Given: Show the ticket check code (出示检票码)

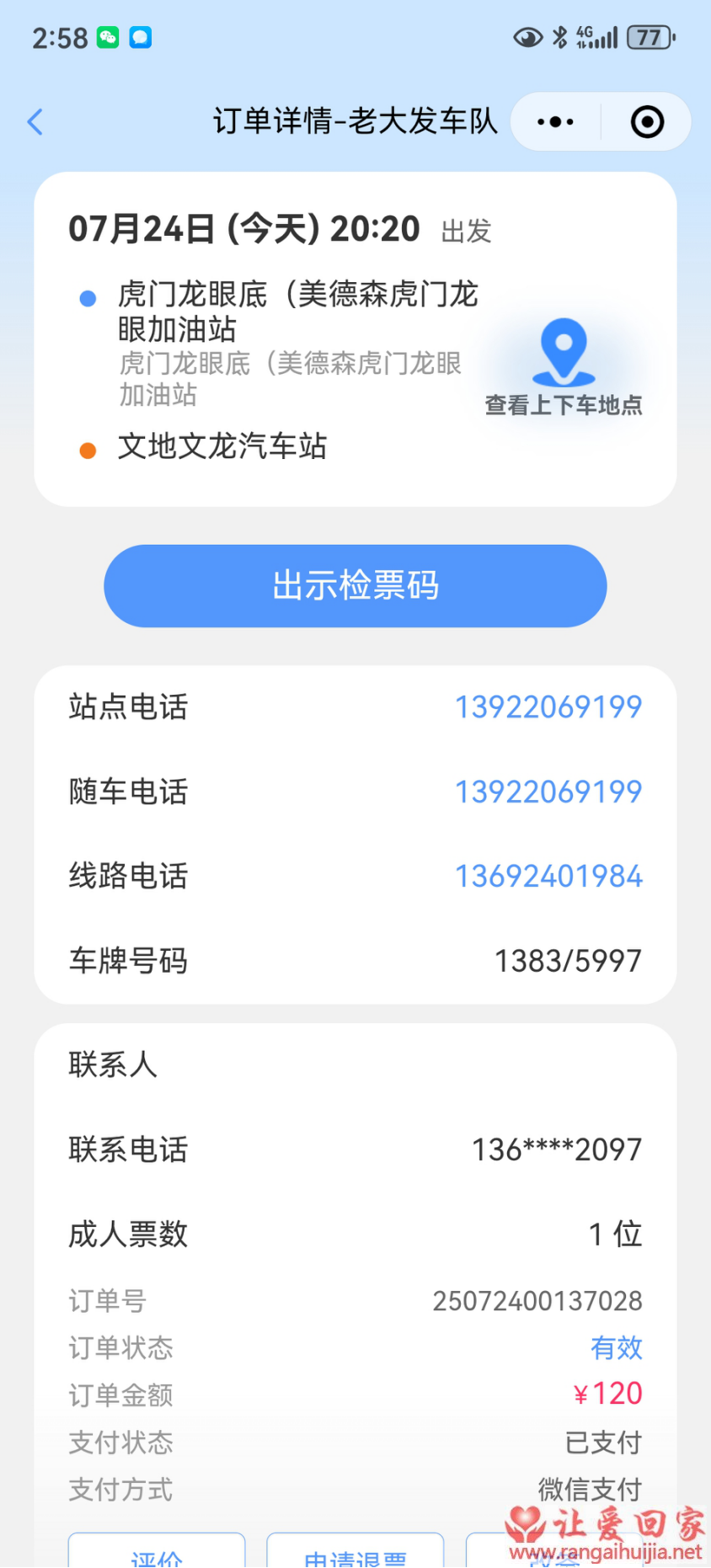Looking at the screenshot, I should pyautogui.click(x=355, y=586).
